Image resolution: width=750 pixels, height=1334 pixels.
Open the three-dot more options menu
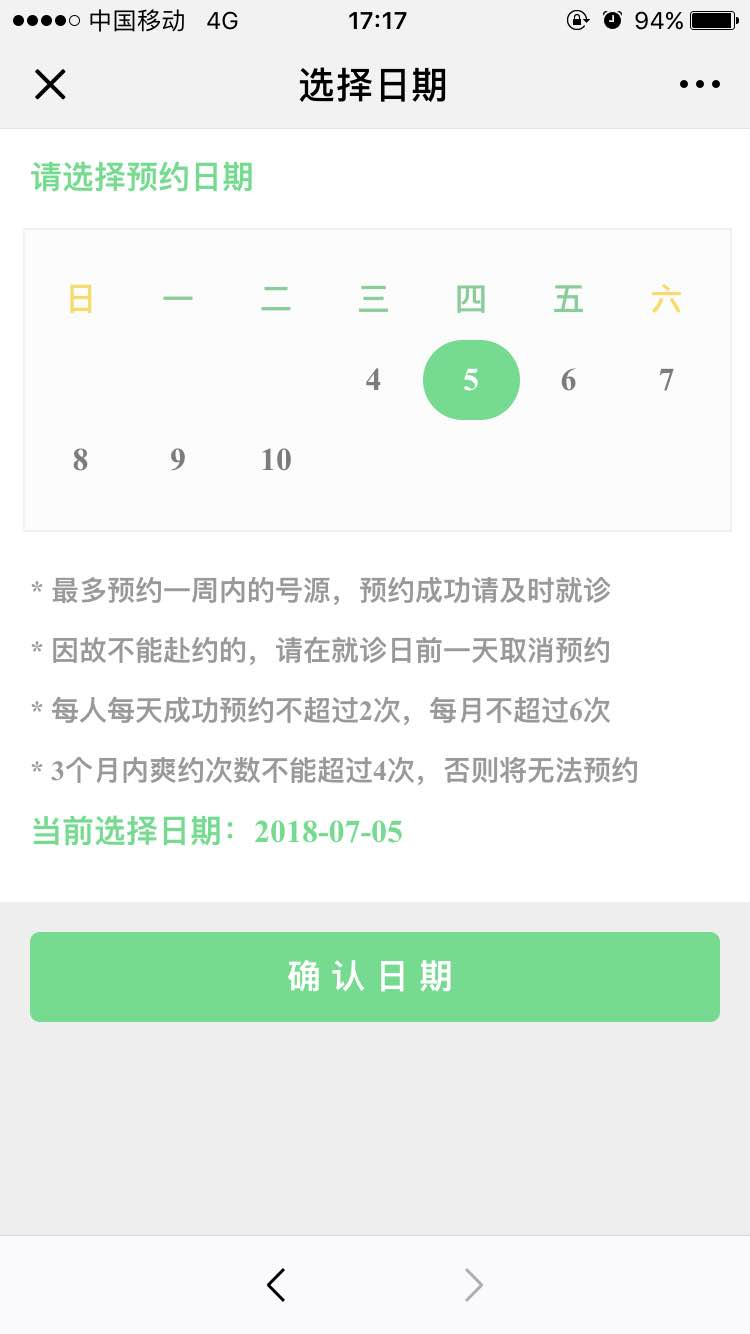click(x=699, y=85)
